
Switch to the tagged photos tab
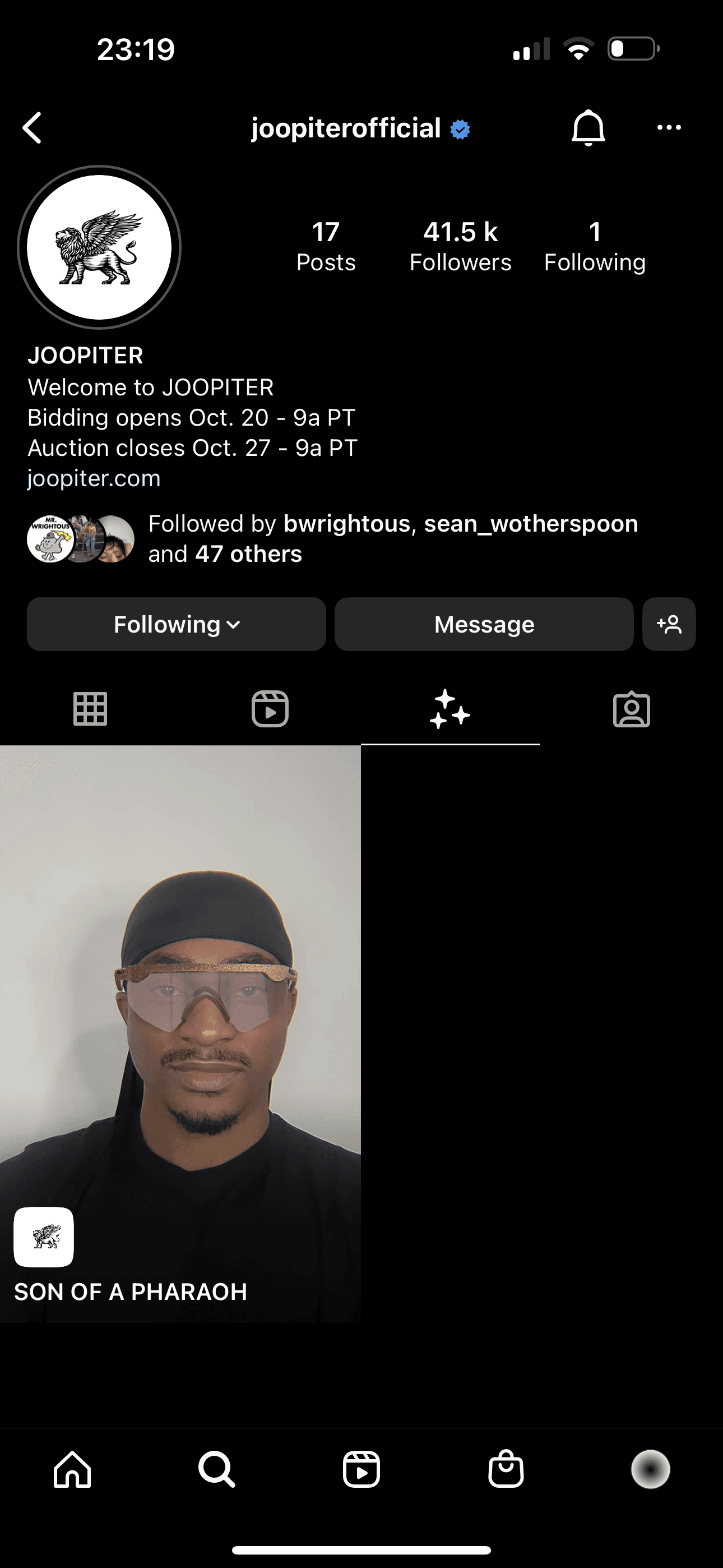tap(631, 709)
